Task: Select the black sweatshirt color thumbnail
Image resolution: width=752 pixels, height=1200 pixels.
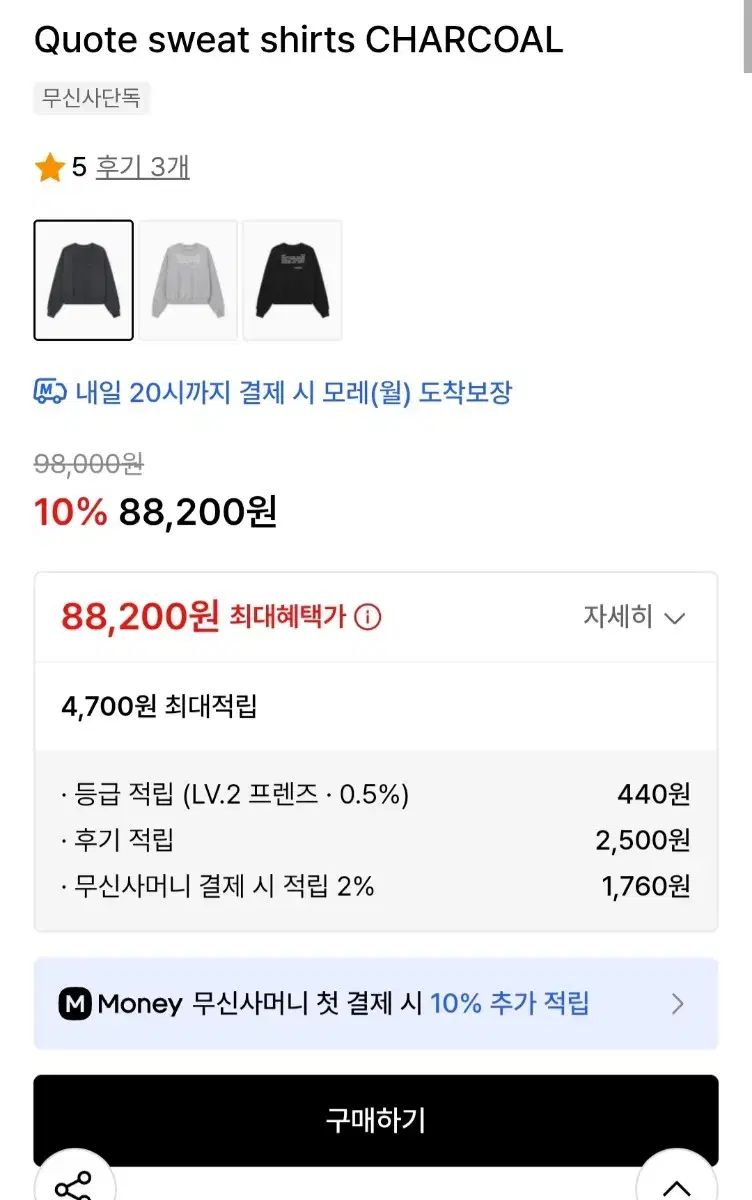Action: [x=292, y=280]
